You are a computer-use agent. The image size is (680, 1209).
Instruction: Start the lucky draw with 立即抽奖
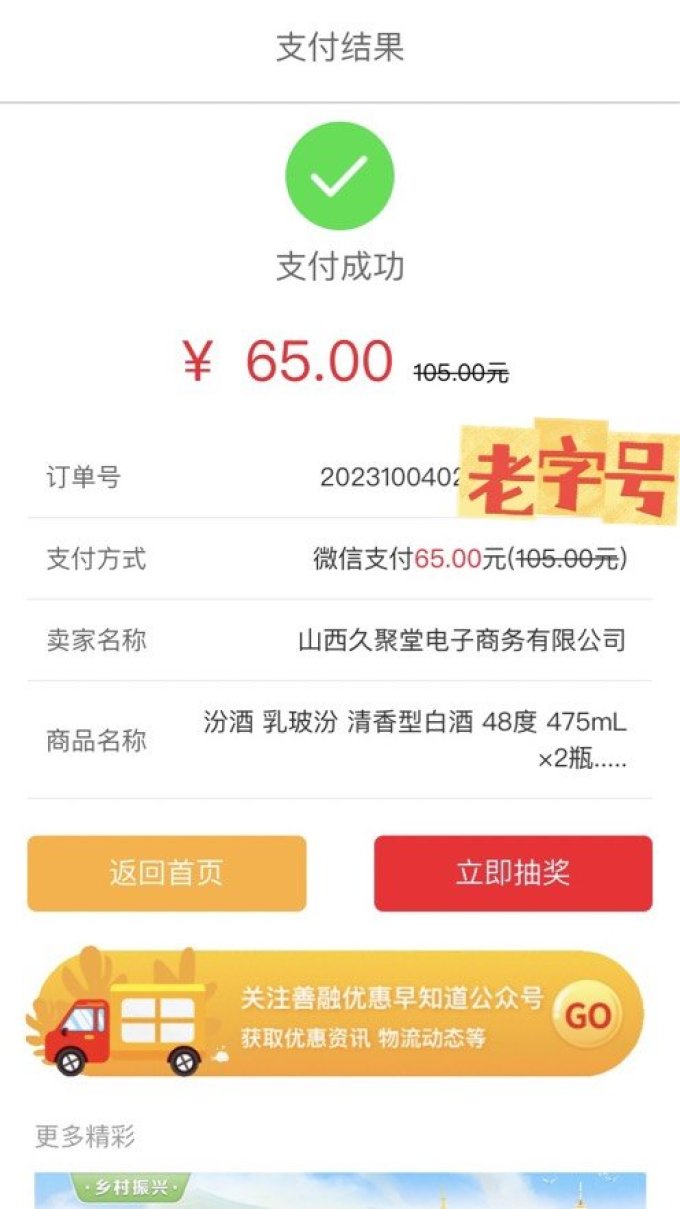(x=513, y=873)
